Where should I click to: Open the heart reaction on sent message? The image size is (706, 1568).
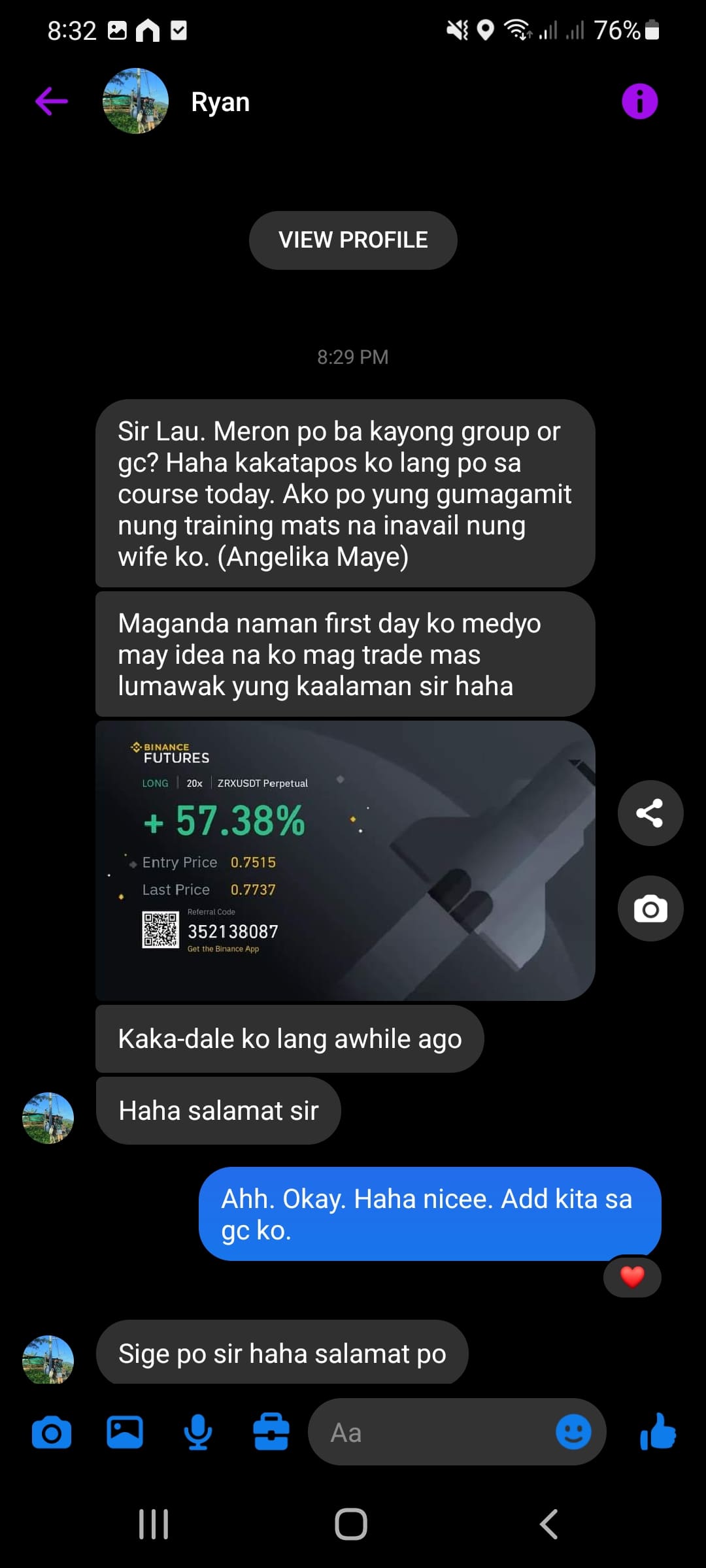click(x=631, y=1277)
